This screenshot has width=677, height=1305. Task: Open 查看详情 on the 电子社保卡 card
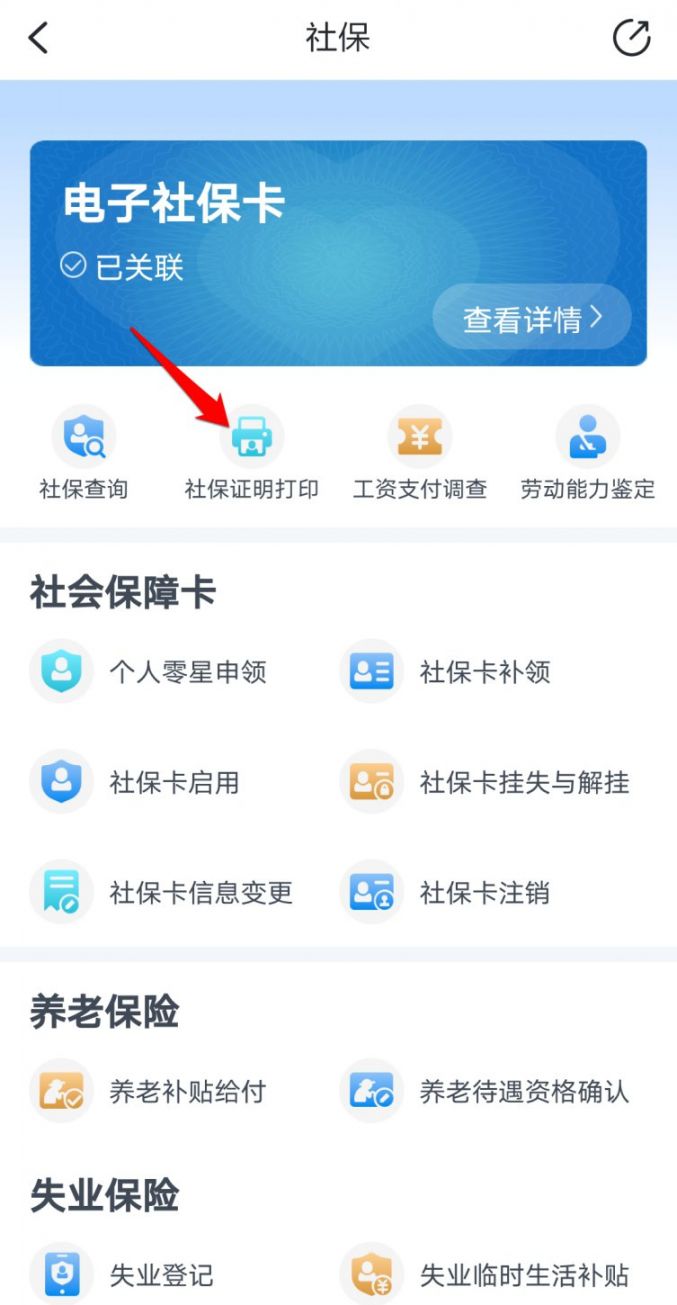(x=532, y=319)
